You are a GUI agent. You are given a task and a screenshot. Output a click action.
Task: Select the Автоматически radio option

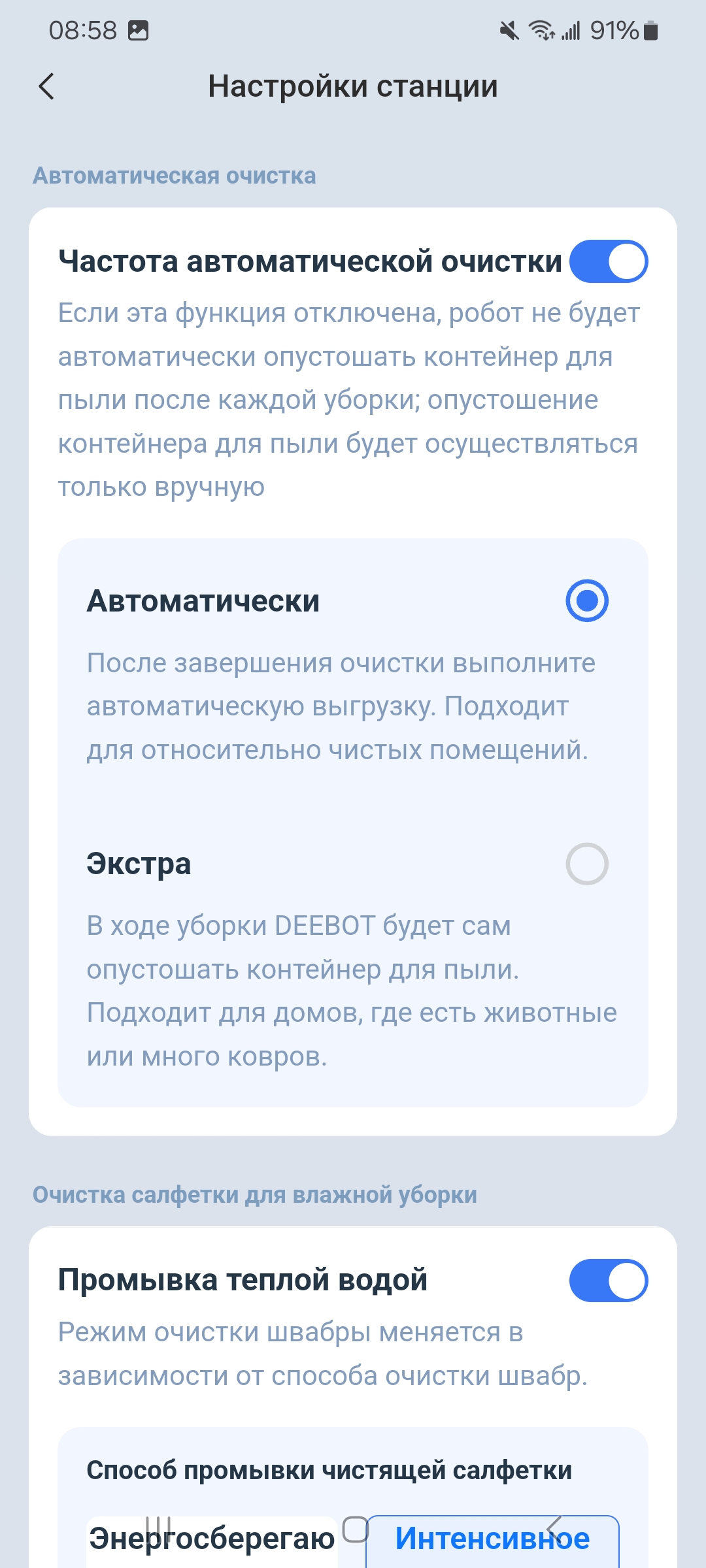[587, 600]
